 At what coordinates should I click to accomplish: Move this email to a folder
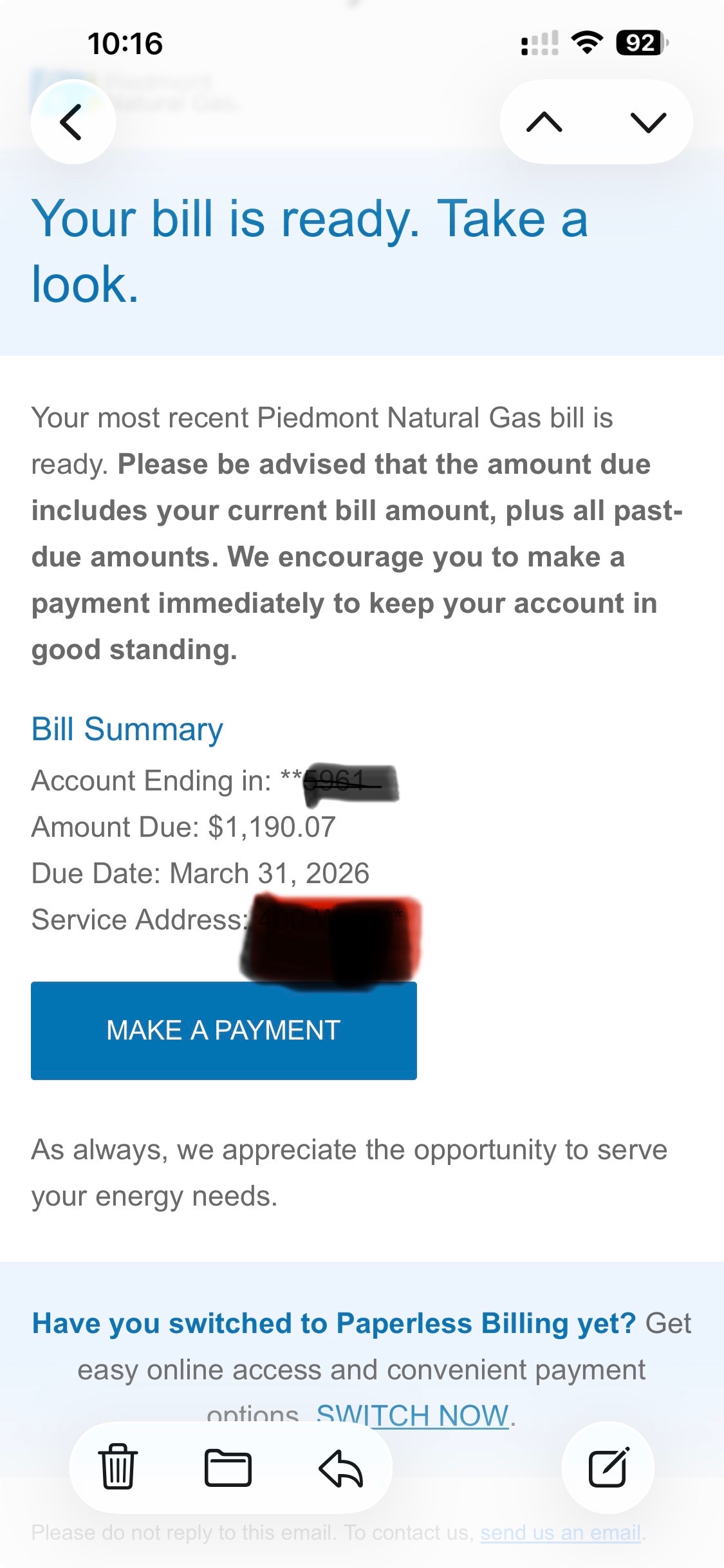228,1468
